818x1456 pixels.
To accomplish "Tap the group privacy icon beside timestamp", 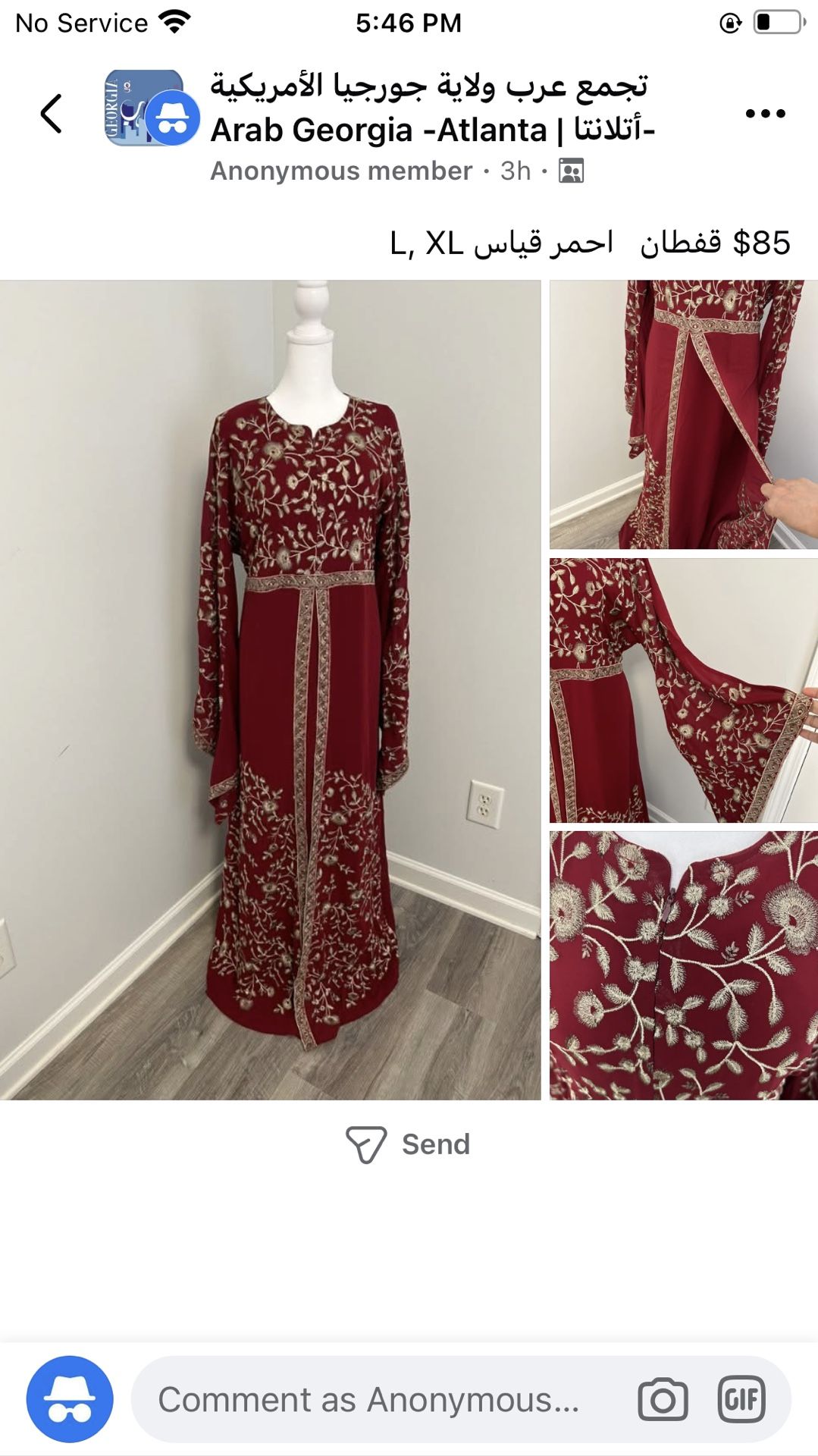I will [x=570, y=171].
